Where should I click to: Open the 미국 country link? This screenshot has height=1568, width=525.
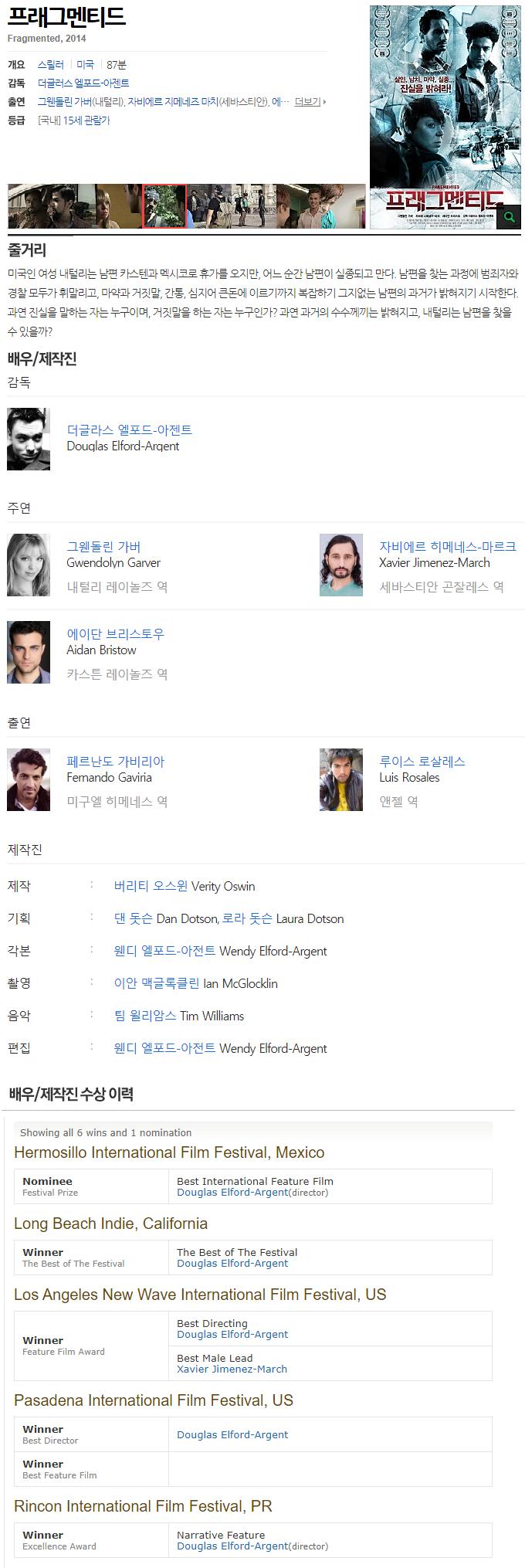[x=85, y=65]
